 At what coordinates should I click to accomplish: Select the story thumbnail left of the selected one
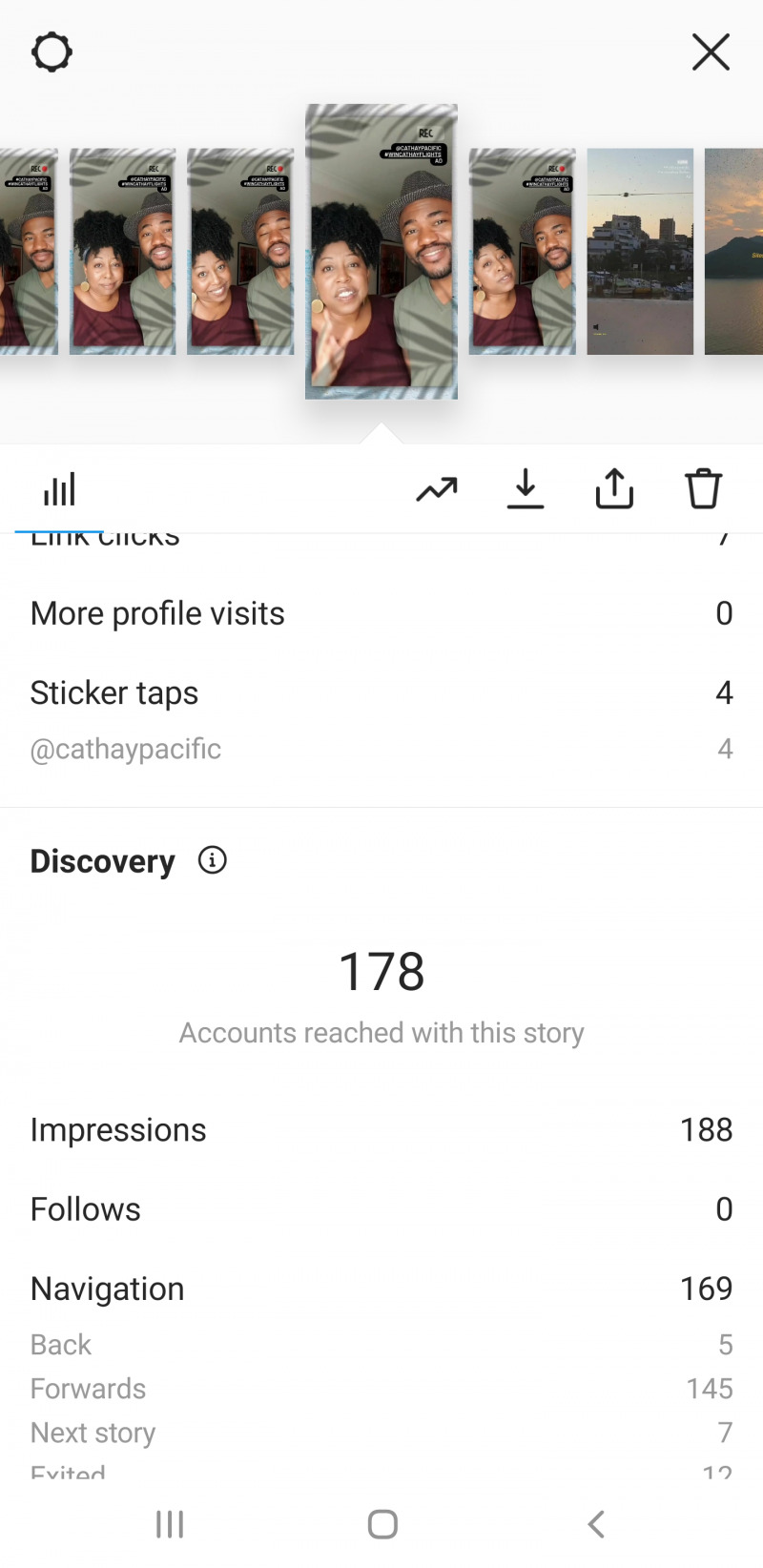240,252
